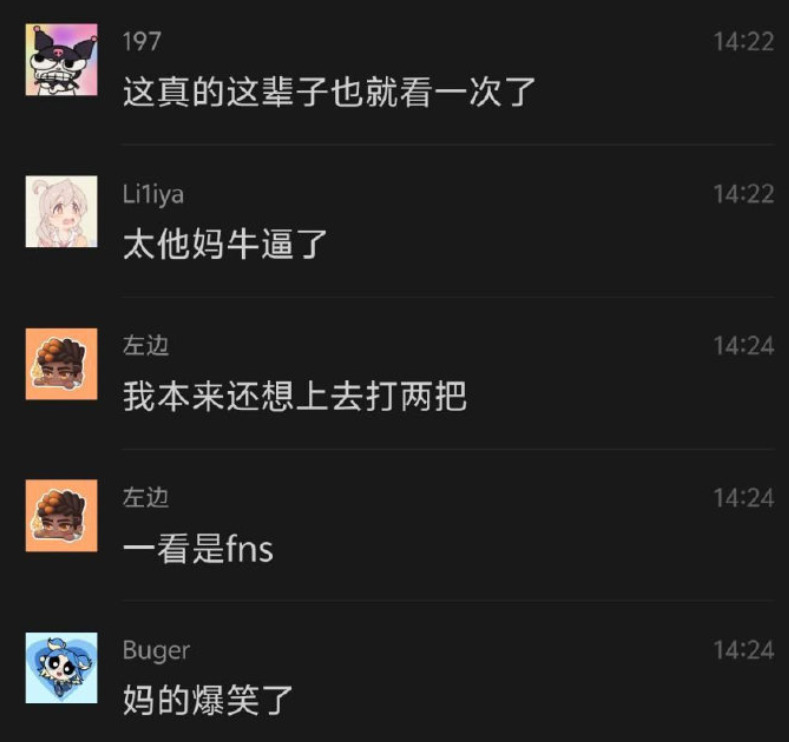789x742 pixels.
Task: View Li1iya's profile via her avatar
Action: pos(61,211)
